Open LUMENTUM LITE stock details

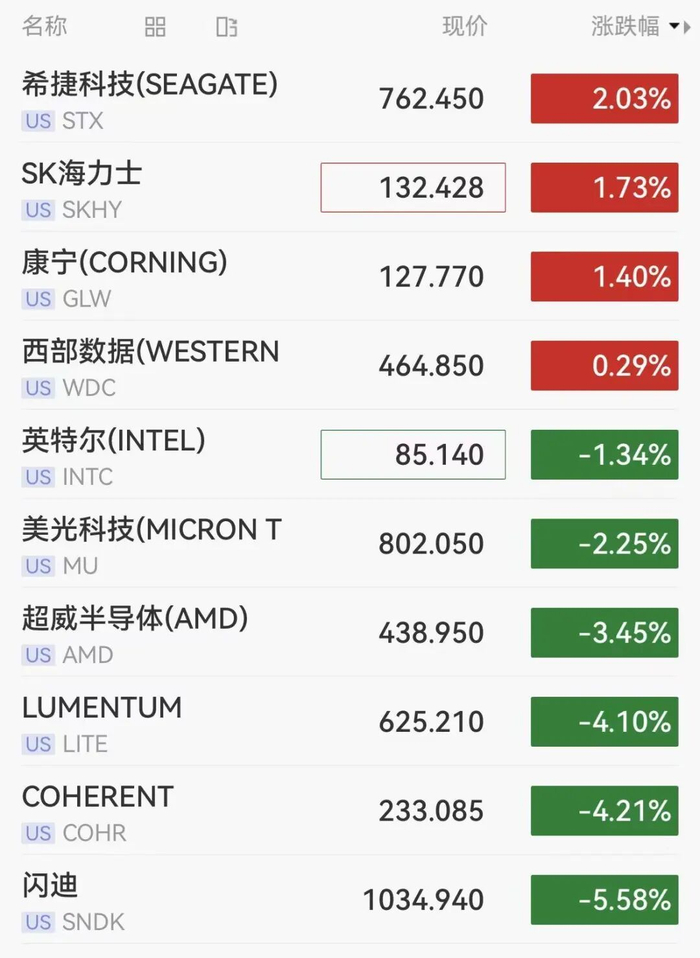point(350,722)
